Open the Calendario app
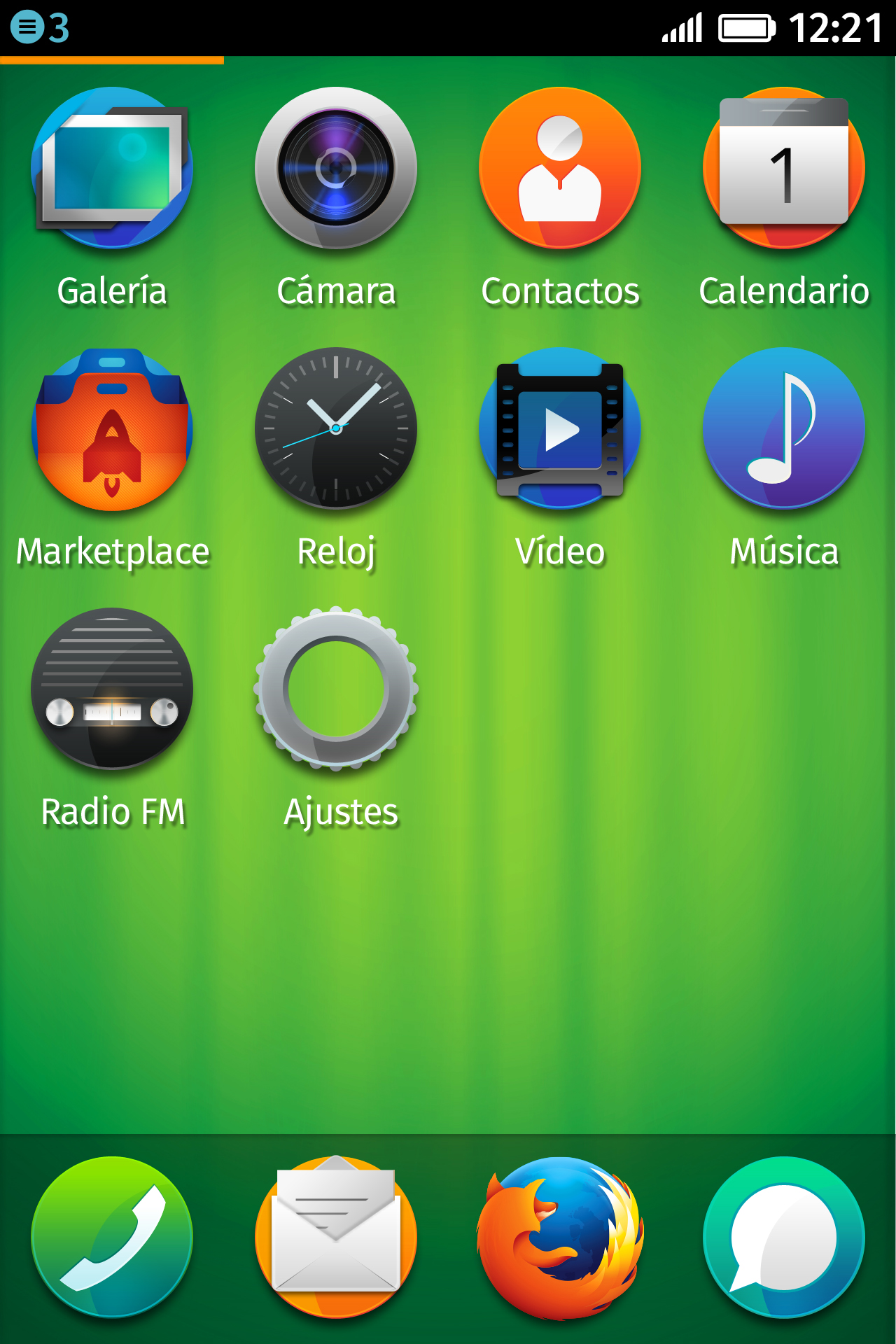 pos(784,168)
